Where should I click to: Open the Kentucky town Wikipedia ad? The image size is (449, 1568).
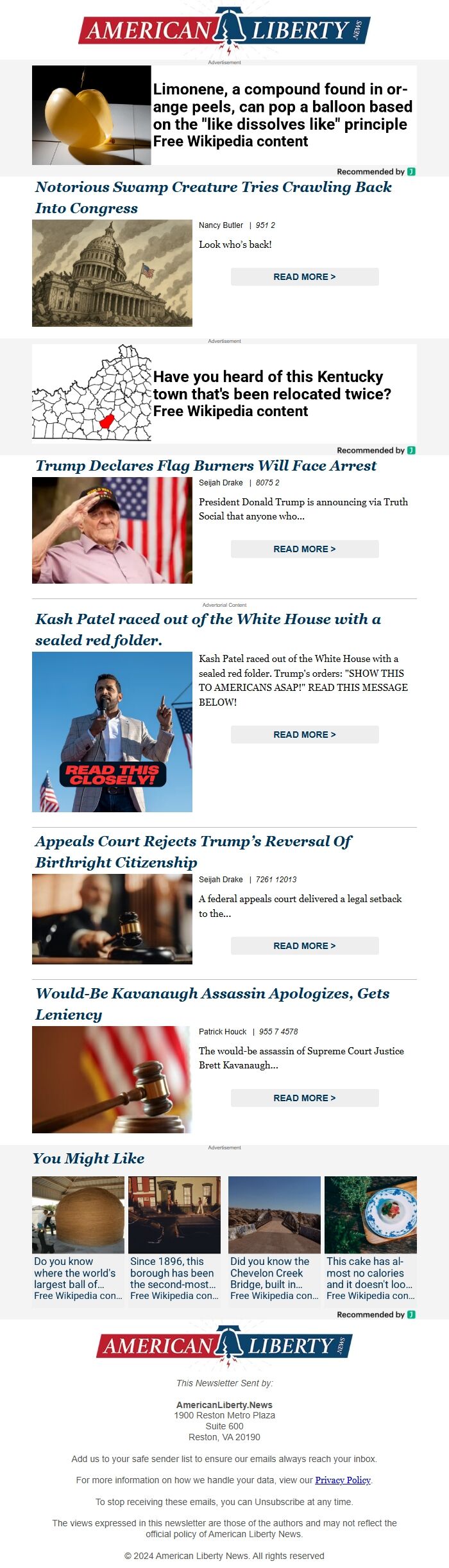[x=224, y=394]
